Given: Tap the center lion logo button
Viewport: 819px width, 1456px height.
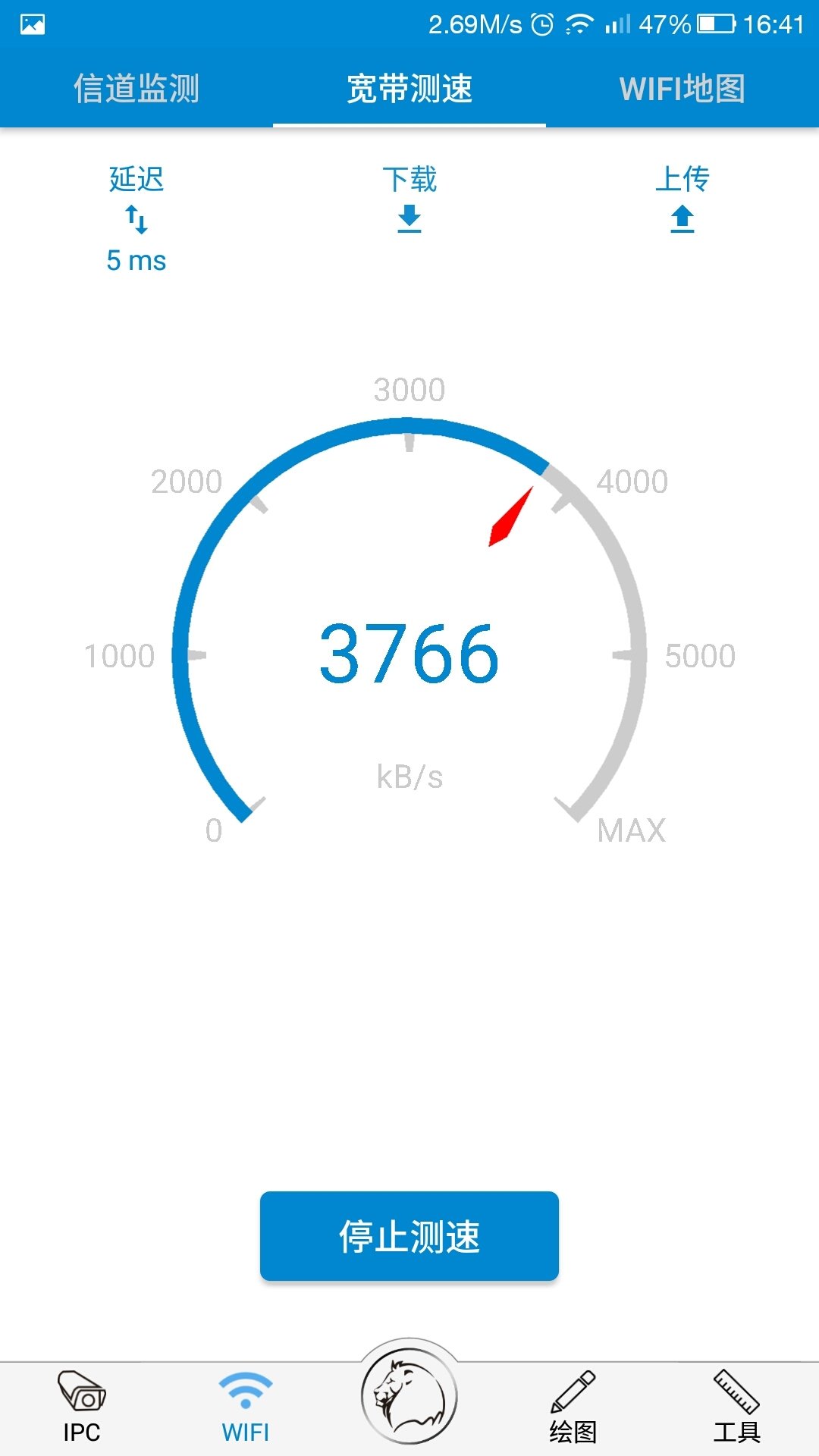Looking at the screenshot, I should 409,1395.
